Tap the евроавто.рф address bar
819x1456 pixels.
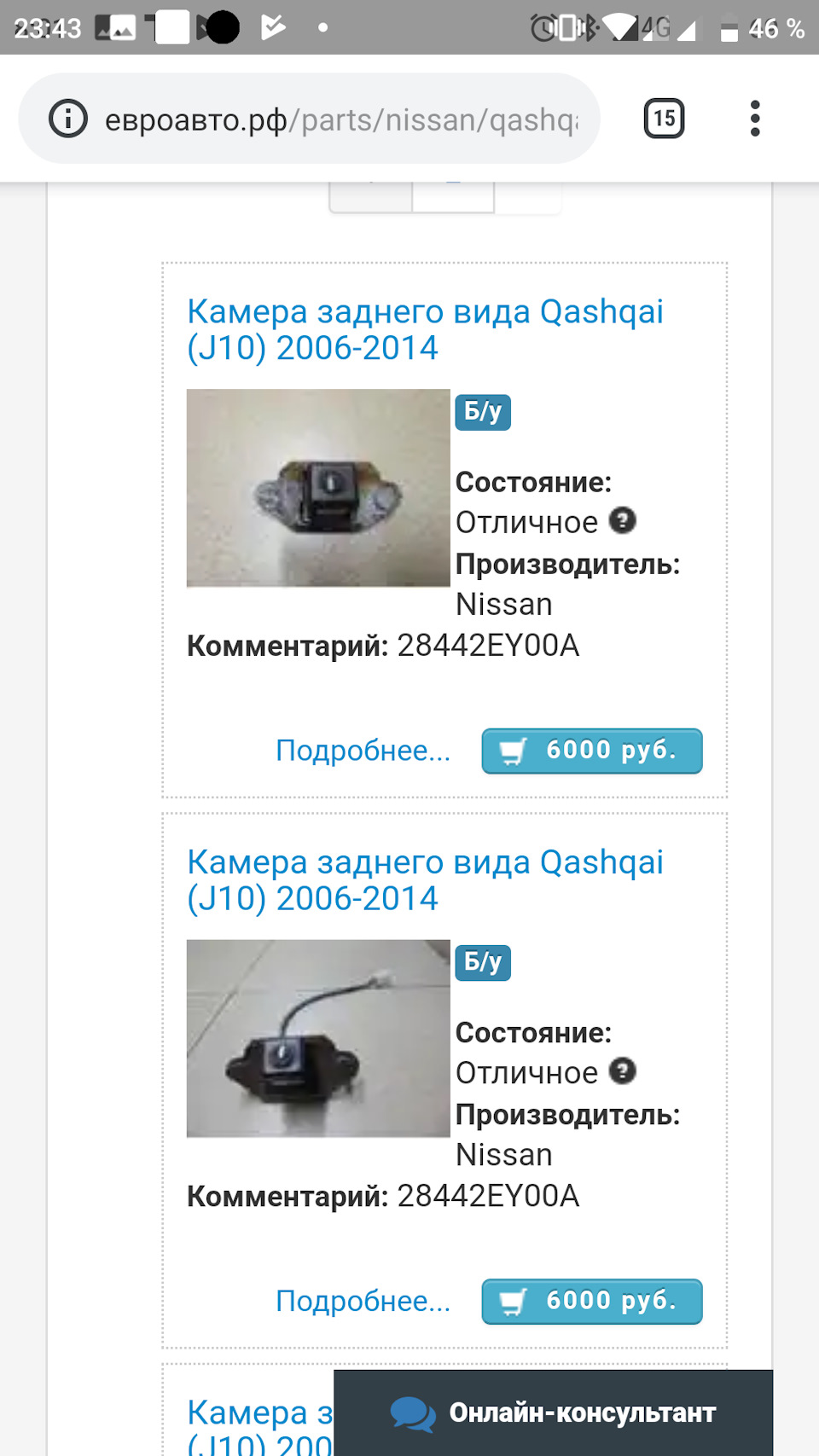click(341, 119)
